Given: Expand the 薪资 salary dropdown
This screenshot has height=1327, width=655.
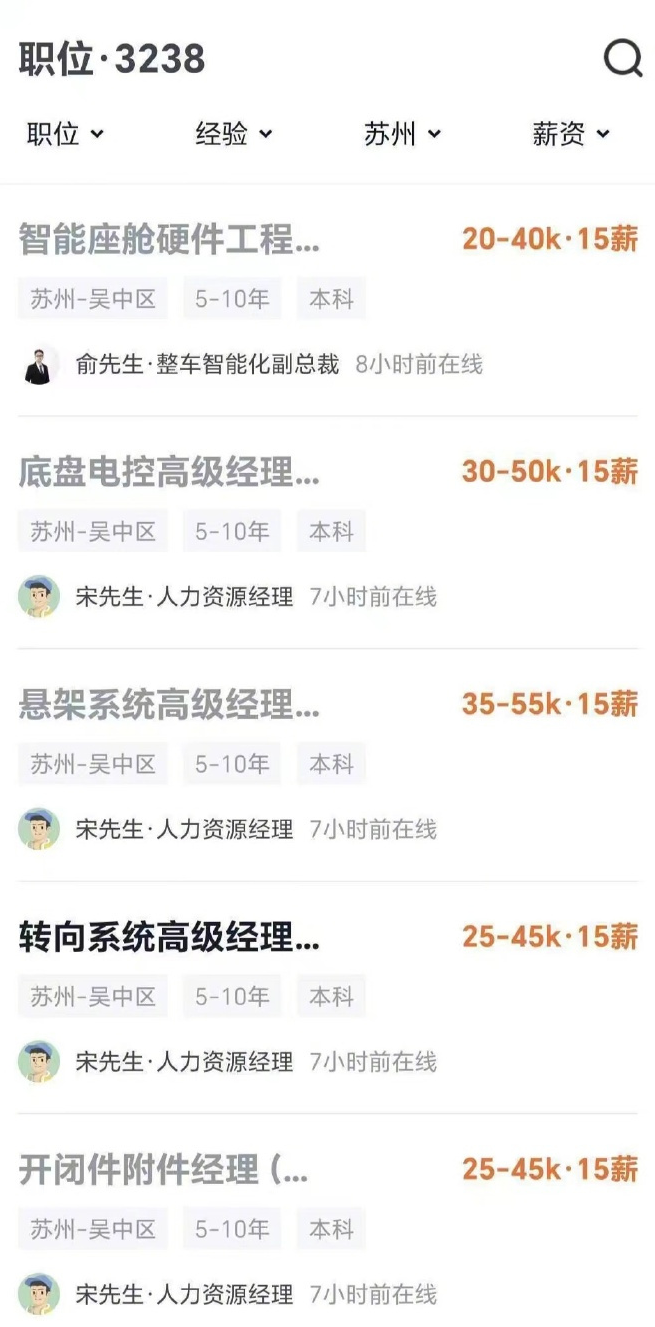Looking at the screenshot, I should pos(571,134).
